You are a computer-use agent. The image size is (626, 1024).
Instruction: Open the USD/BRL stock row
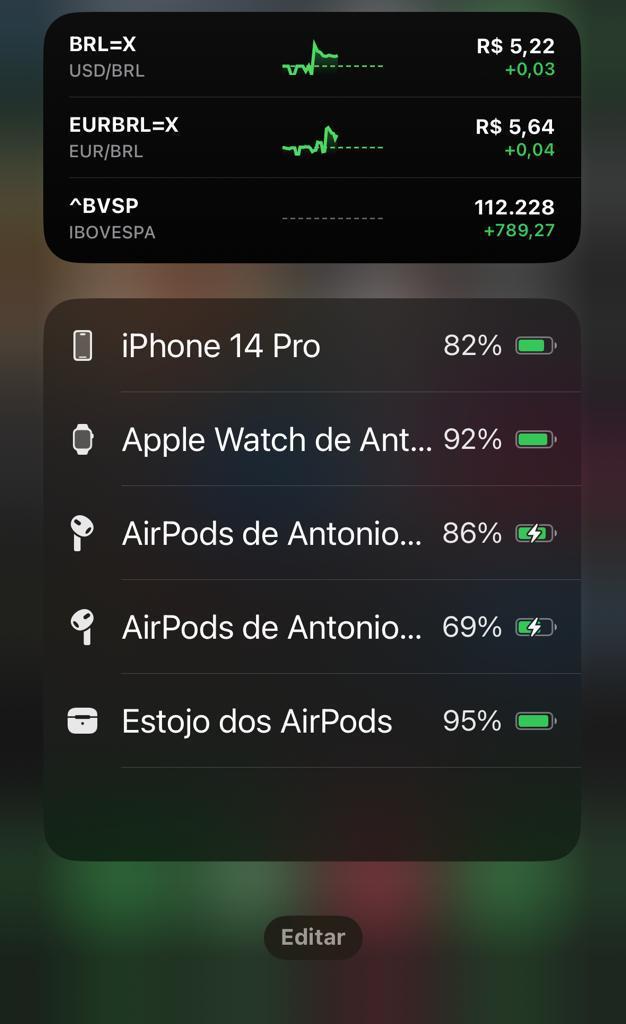[x=312, y=57]
